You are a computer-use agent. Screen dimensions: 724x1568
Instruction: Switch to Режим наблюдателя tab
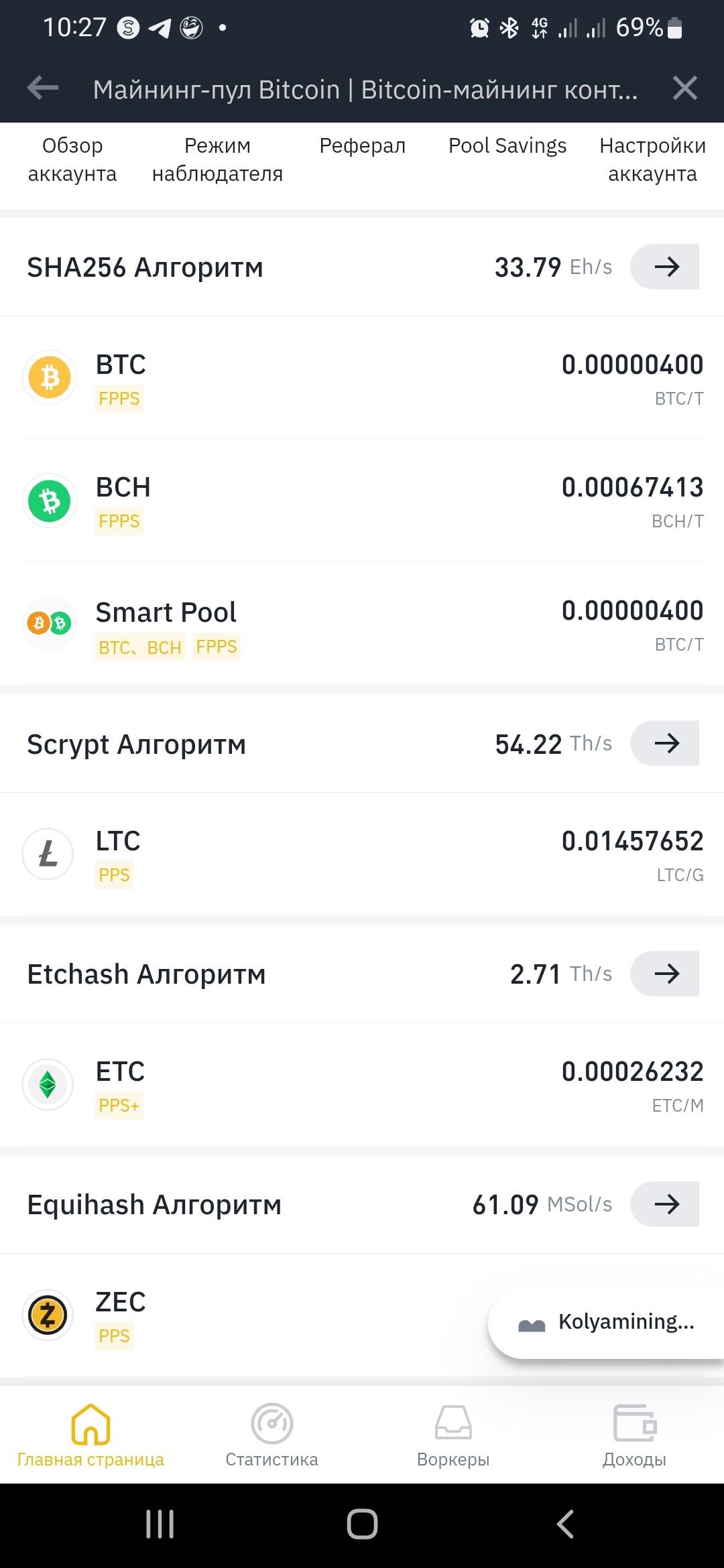coord(217,159)
